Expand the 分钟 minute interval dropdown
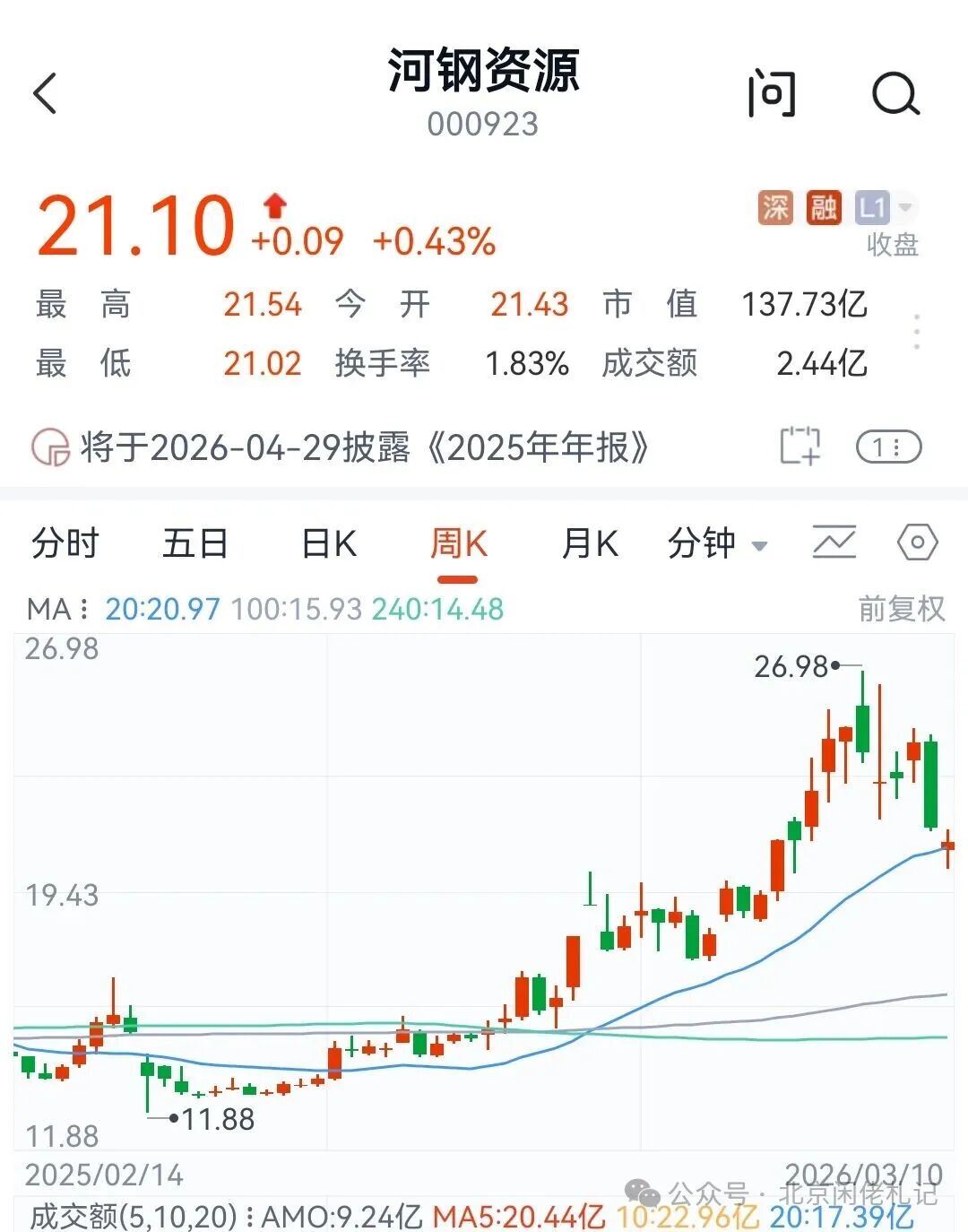 [x=717, y=543]
